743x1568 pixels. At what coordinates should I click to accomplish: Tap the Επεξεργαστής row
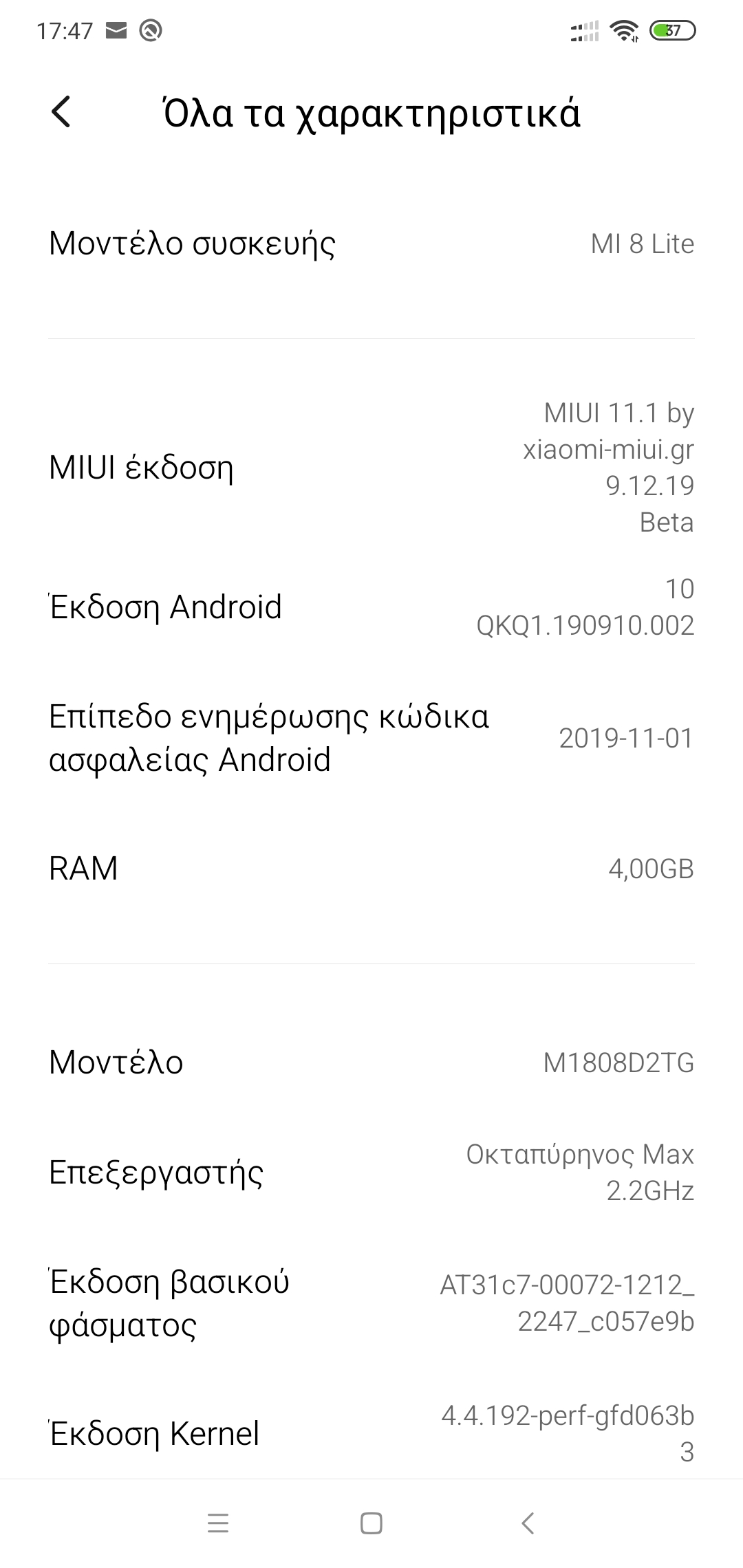pyautogui.click(x=371, y=1173)
